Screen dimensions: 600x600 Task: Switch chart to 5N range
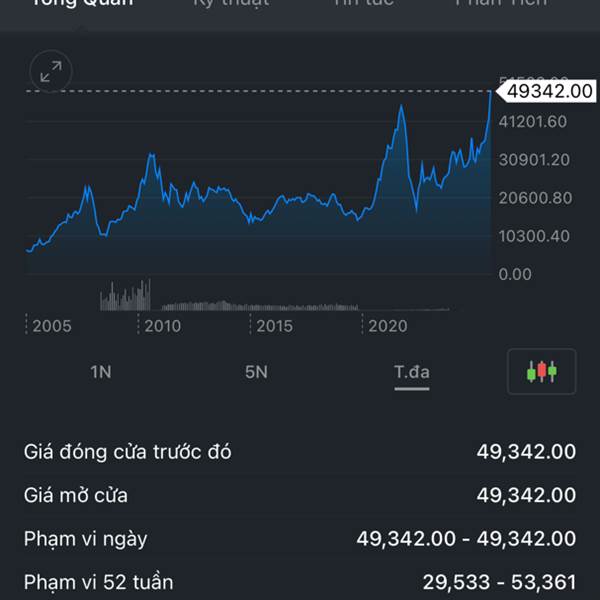pos(256,372)
